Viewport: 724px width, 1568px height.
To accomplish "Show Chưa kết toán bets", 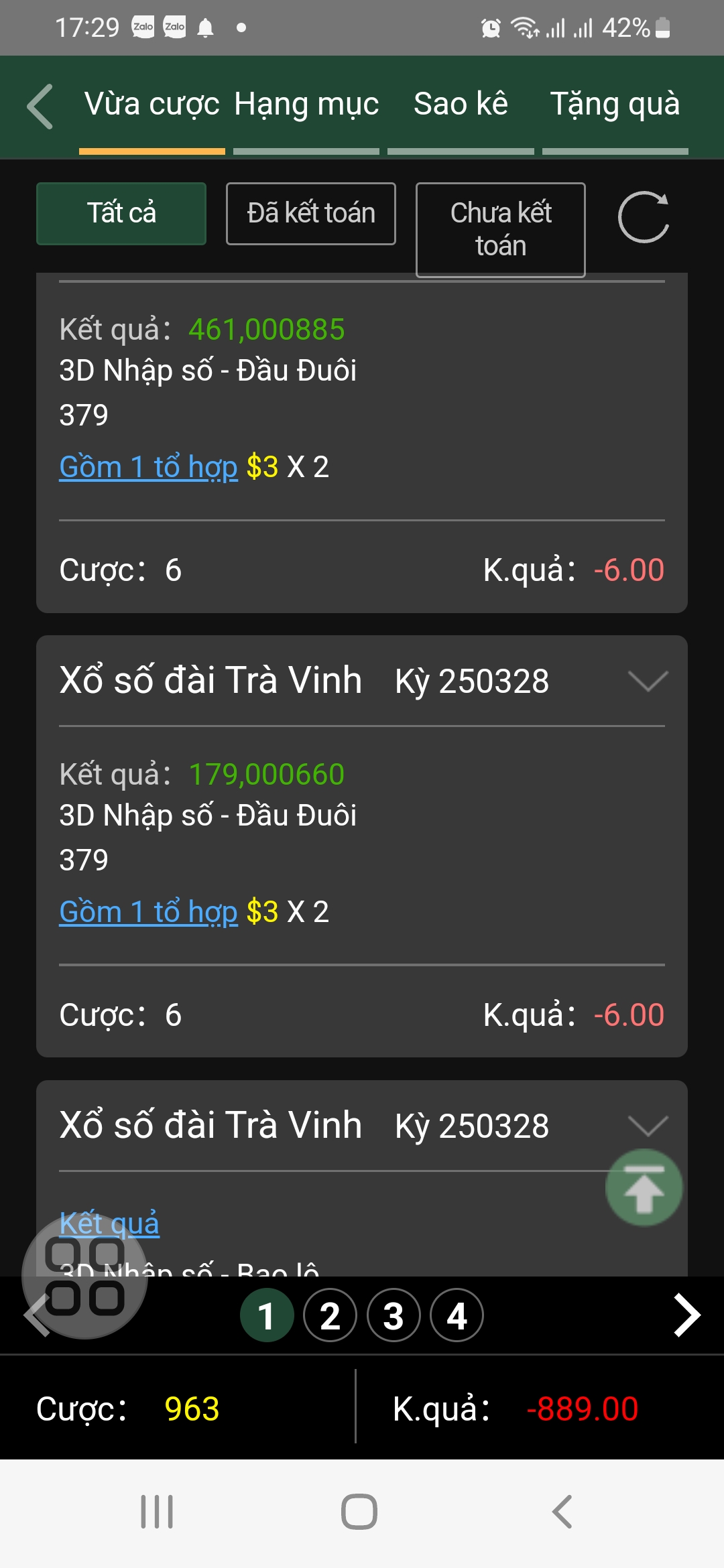I will [501, 230].
